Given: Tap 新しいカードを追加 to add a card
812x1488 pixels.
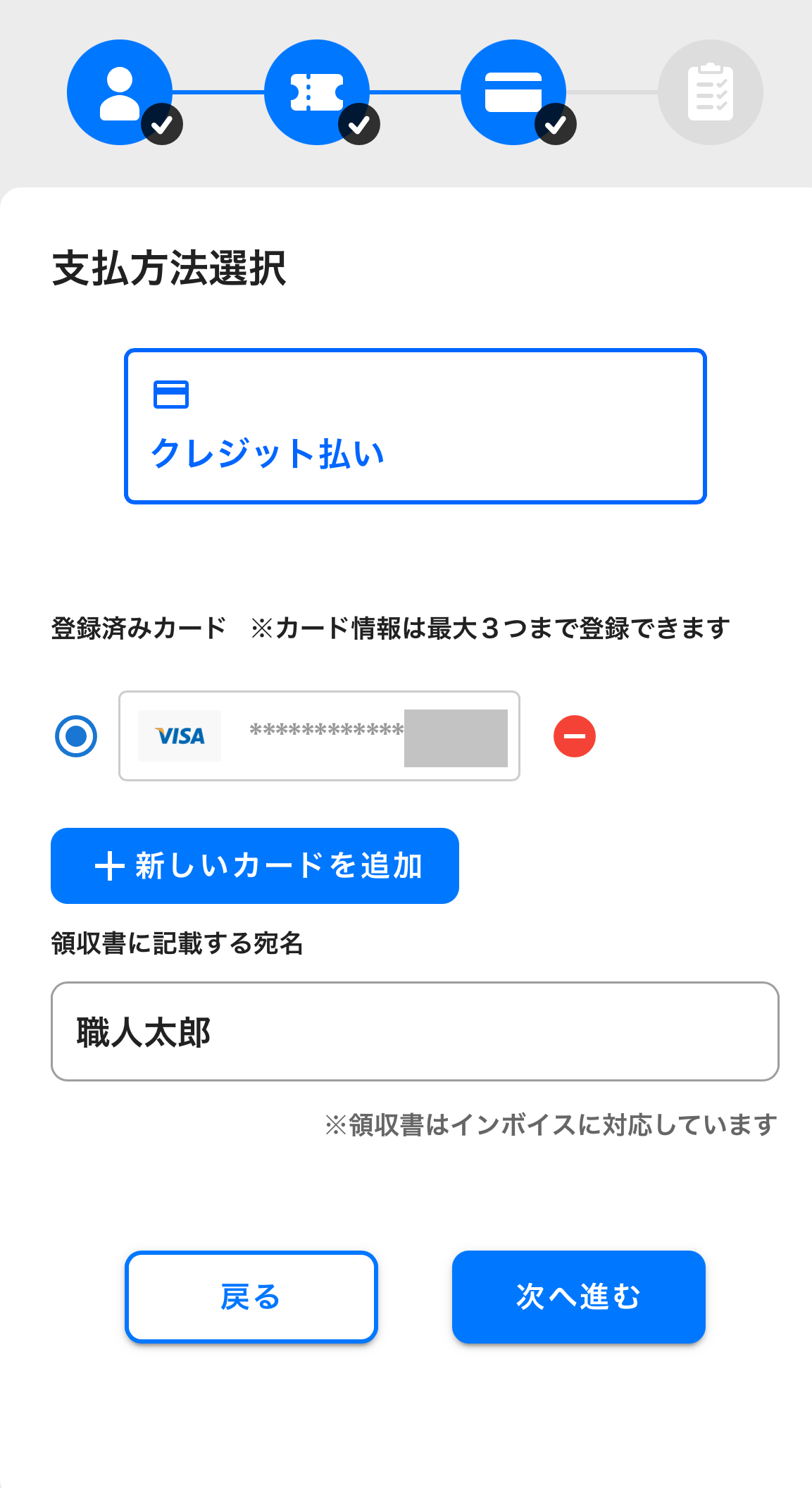Looking at the screenshot, I should [255, 866].
